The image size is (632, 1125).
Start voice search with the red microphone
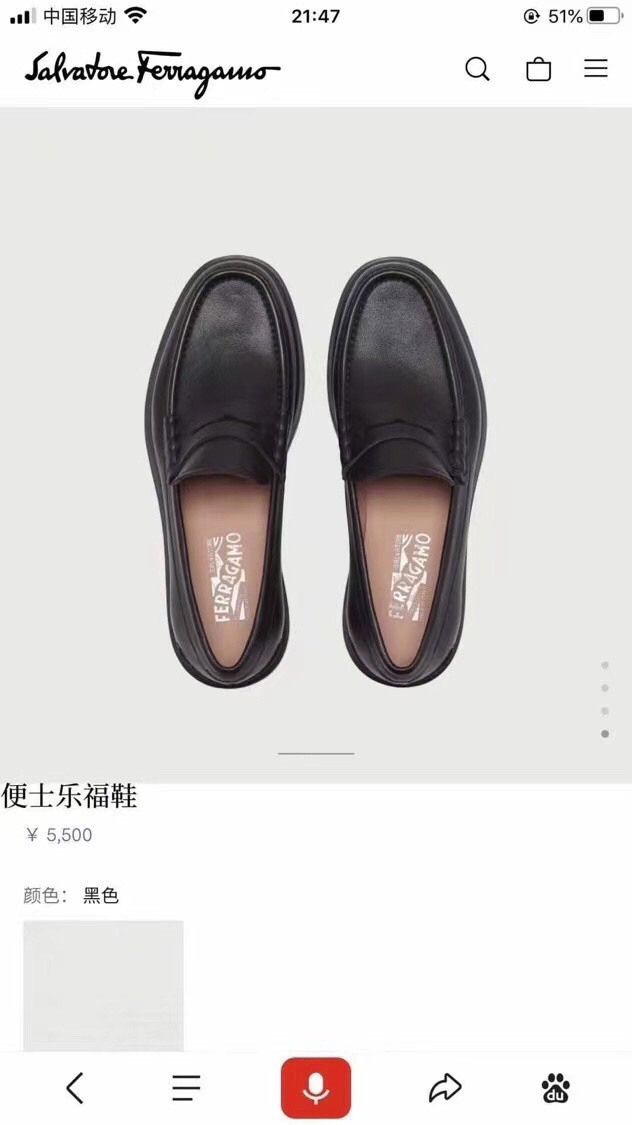coord(316,1087)
